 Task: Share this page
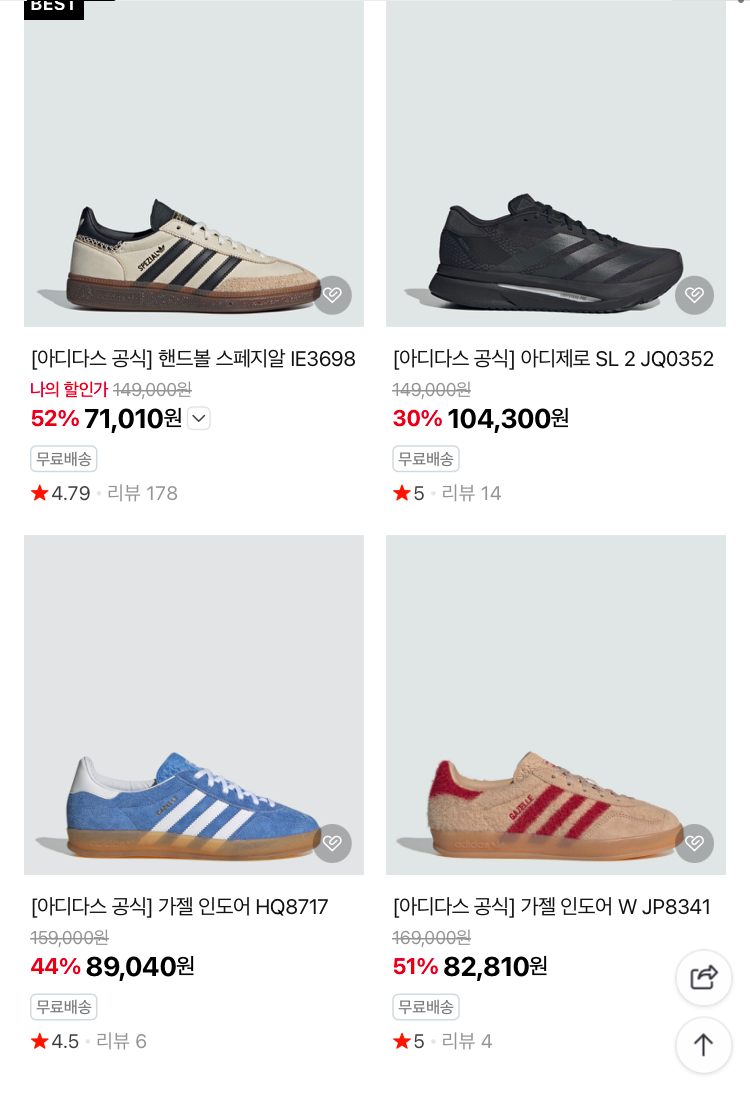704,977
